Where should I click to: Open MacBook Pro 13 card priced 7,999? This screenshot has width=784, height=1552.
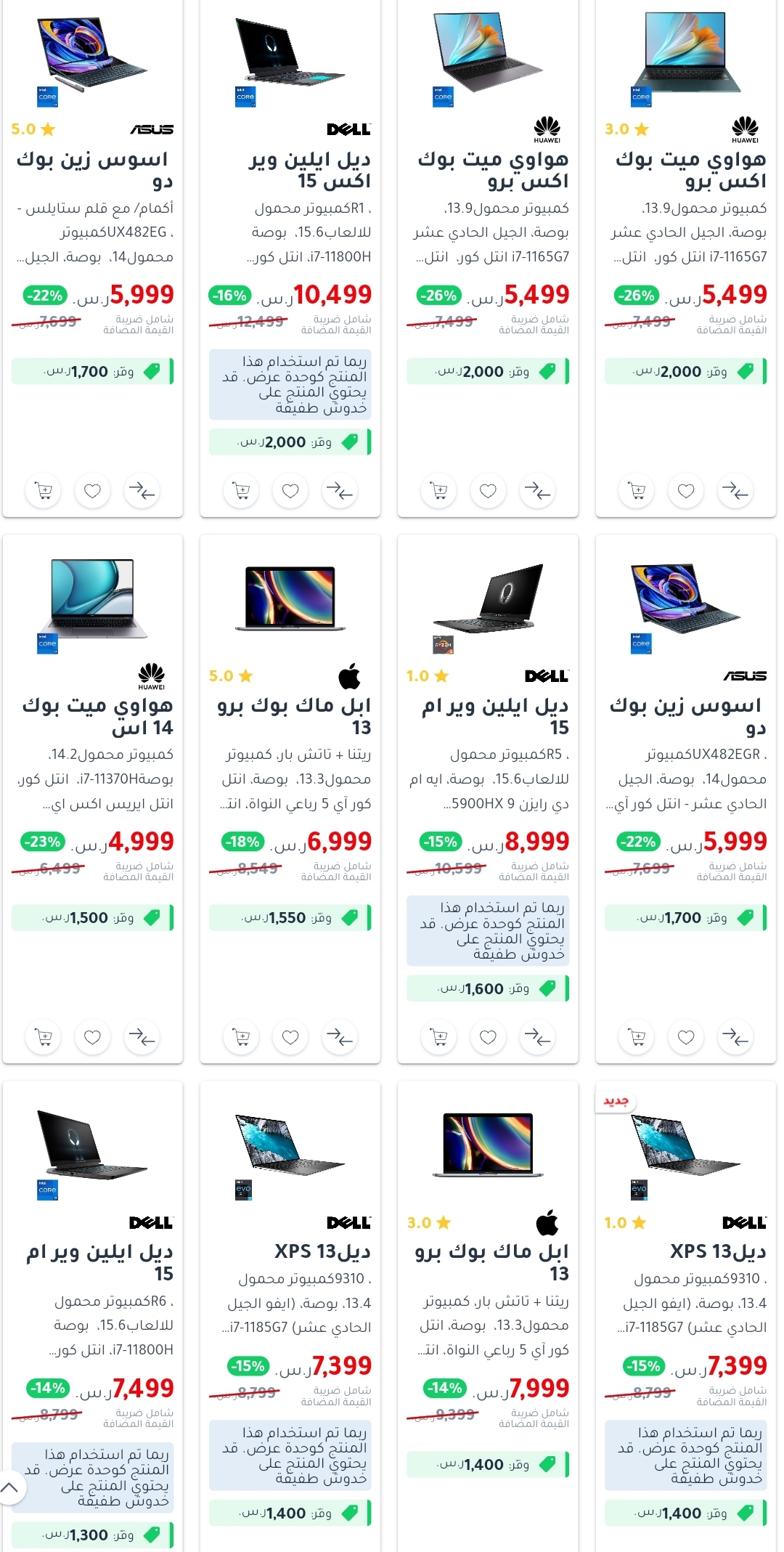pyautogui.click(x=491, y=1261)
